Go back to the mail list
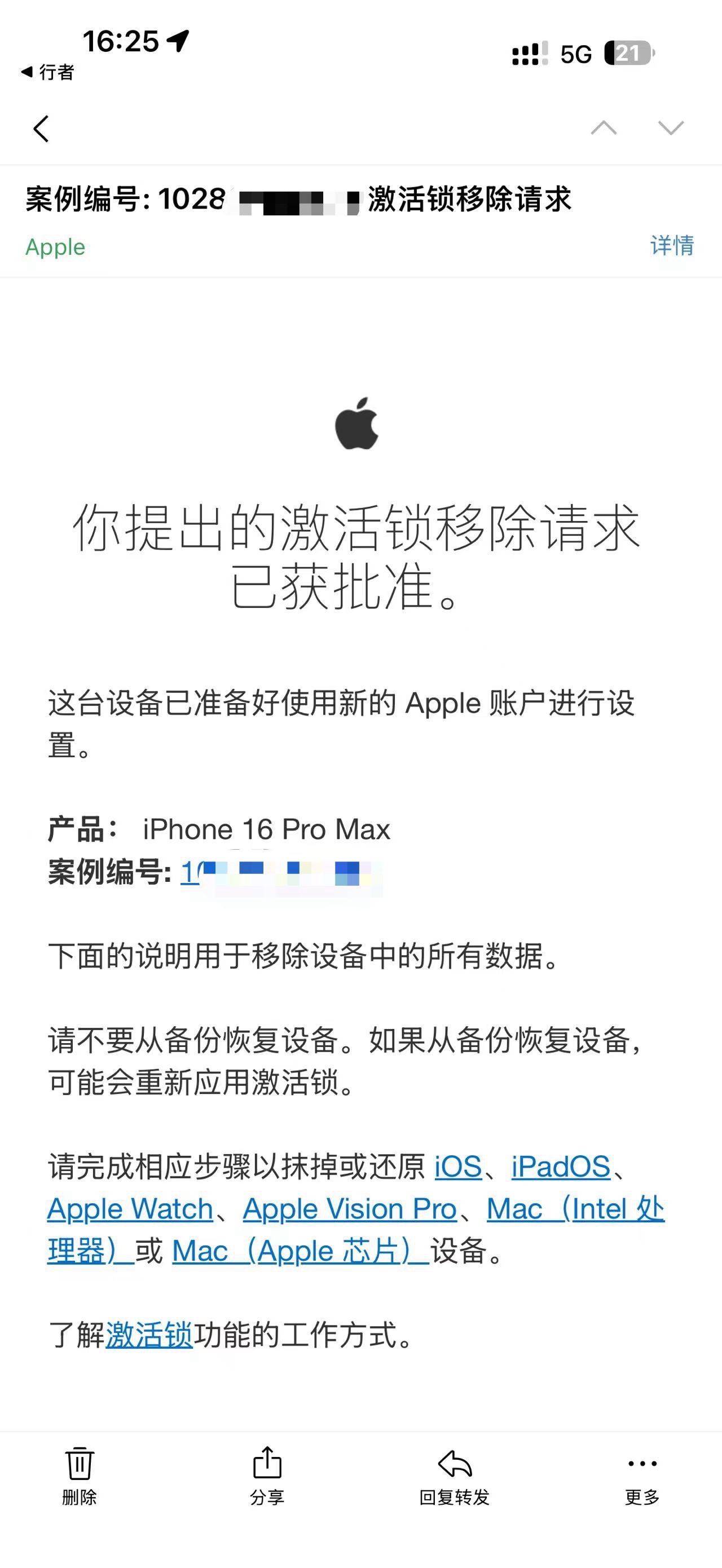The image size is (722, 1568). coord(41,129)
